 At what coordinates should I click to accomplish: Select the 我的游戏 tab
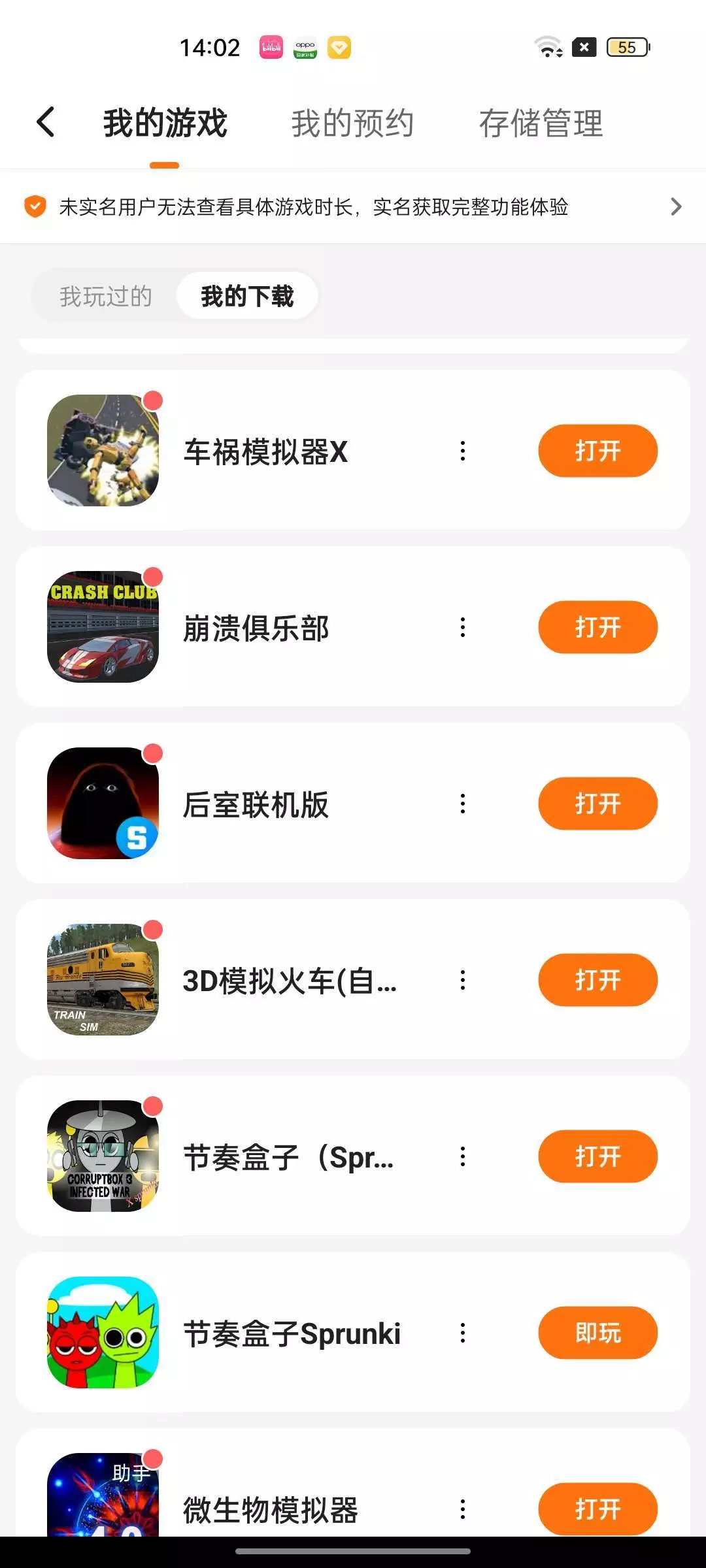165,123
